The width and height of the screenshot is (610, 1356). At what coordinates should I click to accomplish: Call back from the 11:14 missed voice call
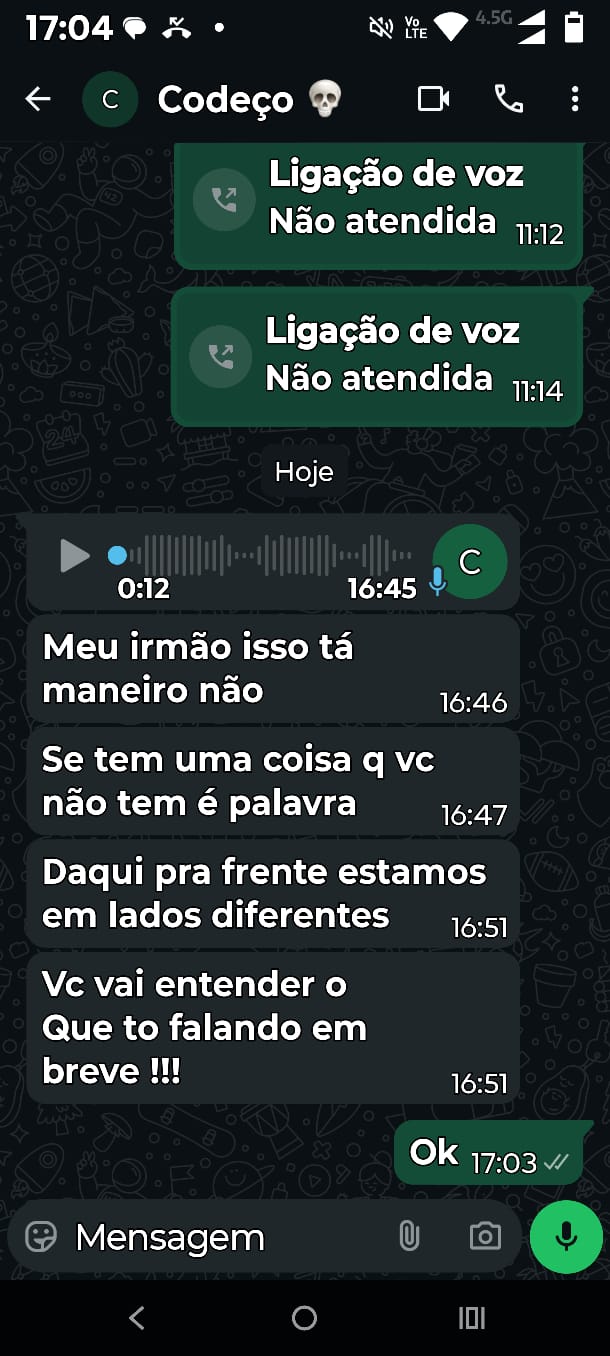coord(220,356)
